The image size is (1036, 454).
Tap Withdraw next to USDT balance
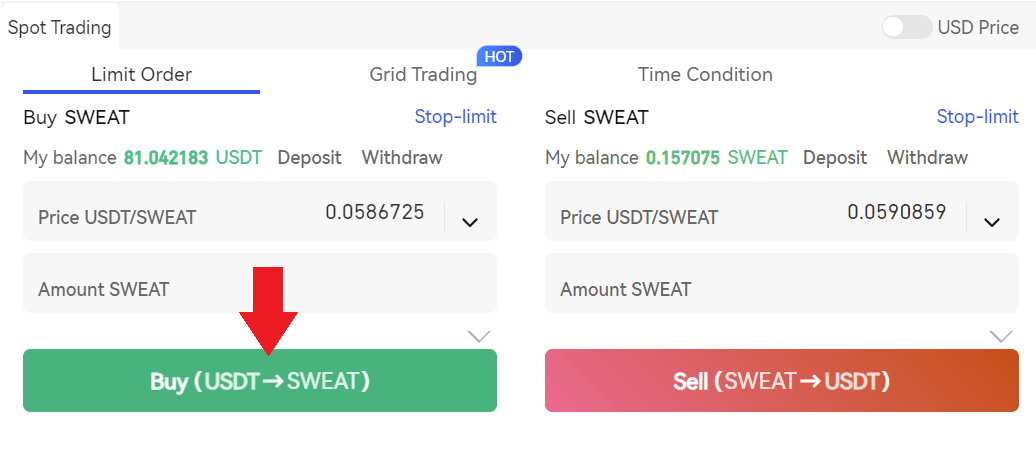[x=401, y=157]
